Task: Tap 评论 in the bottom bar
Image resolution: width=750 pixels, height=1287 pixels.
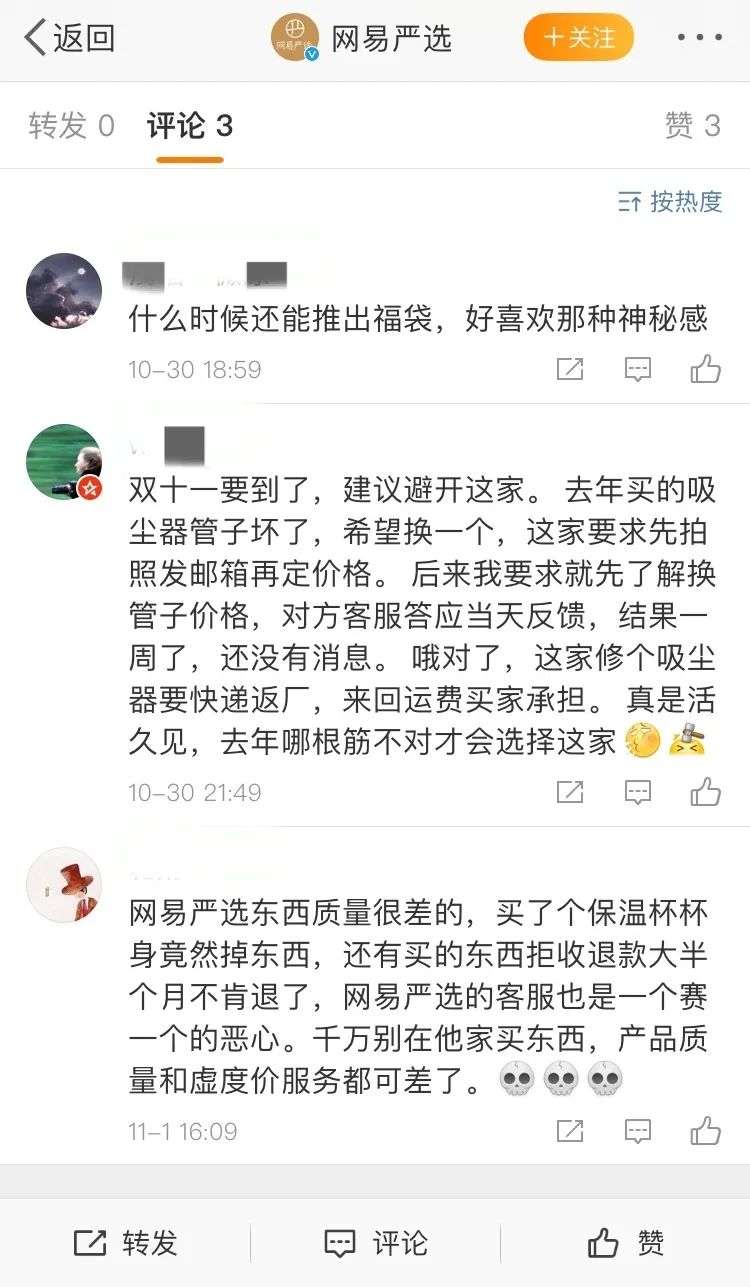Action: pyautogui.click(x=375, y=1243)
